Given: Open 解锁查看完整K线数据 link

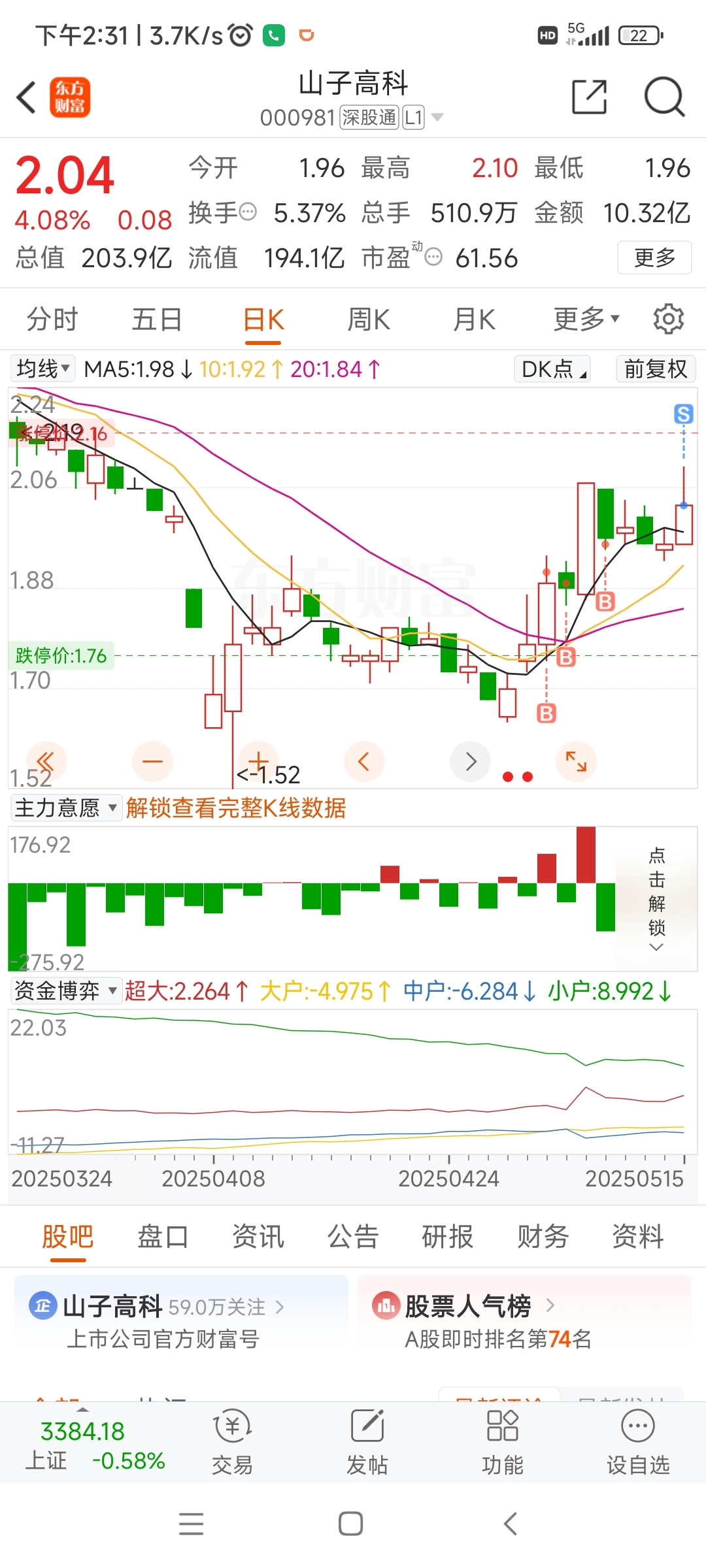Looking at the screenshot, I should click(236, 808).
